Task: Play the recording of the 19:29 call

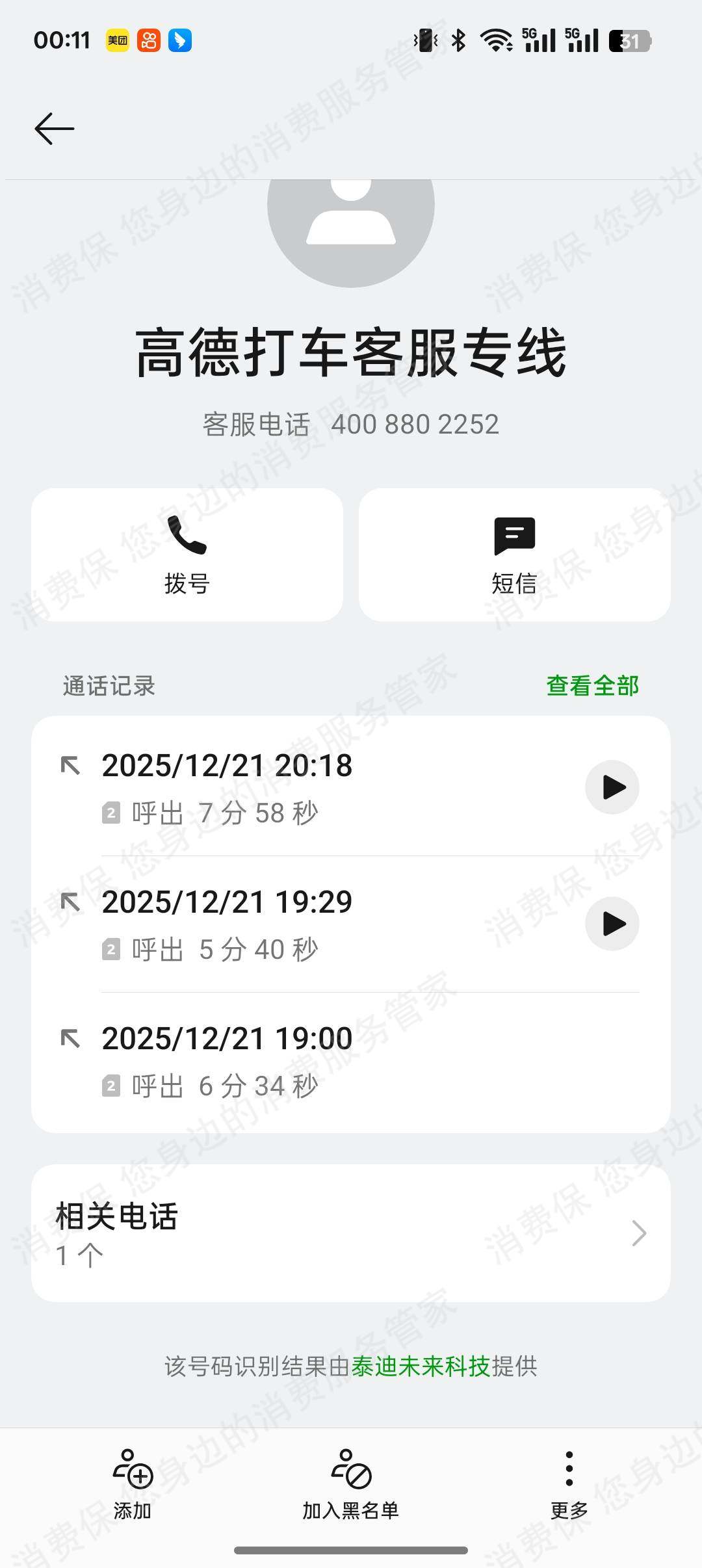Action: pos(612,923)
